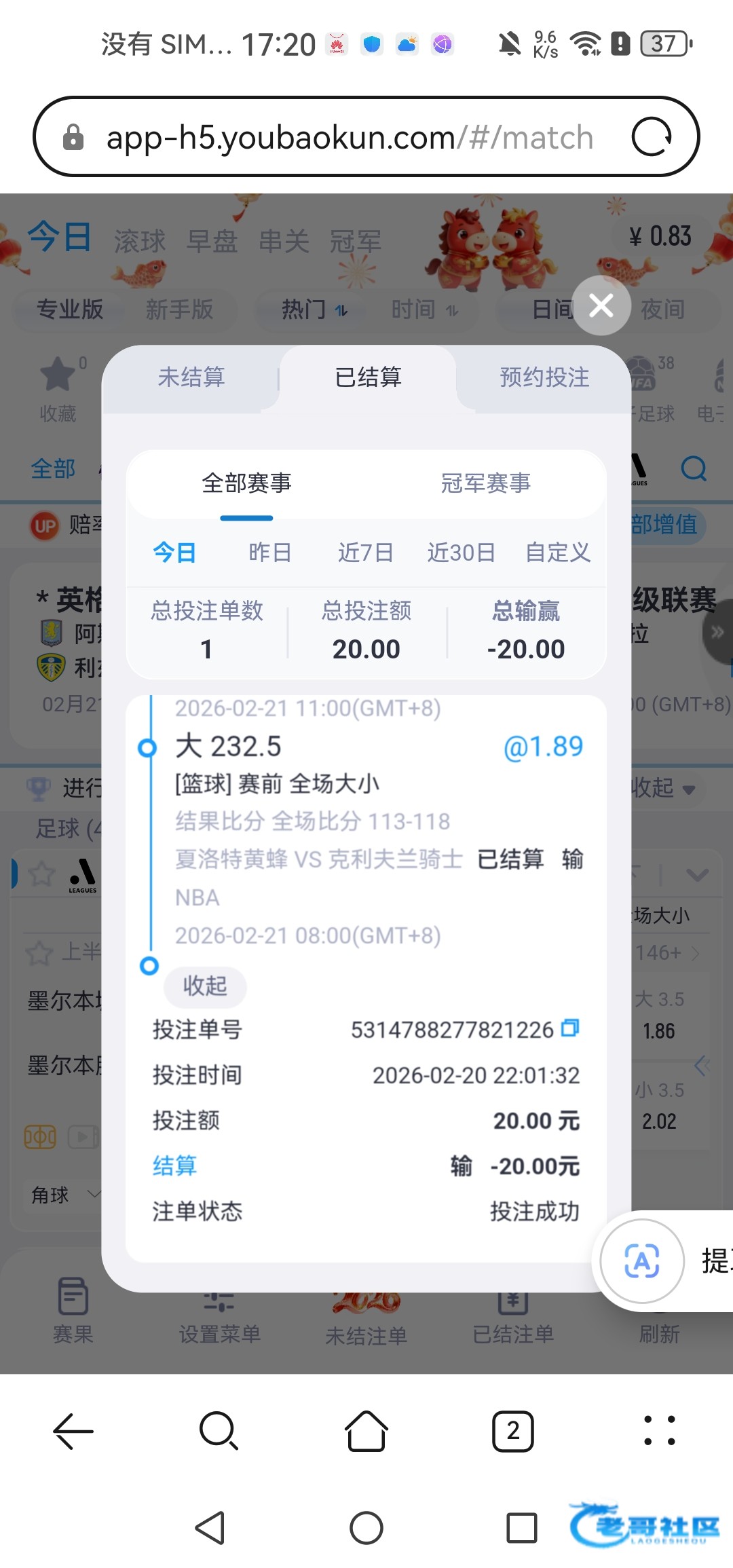Select the 冠军赛事 tab
Image resolution: width=733 pixels, height=1568 pixels.
point(485,483)
